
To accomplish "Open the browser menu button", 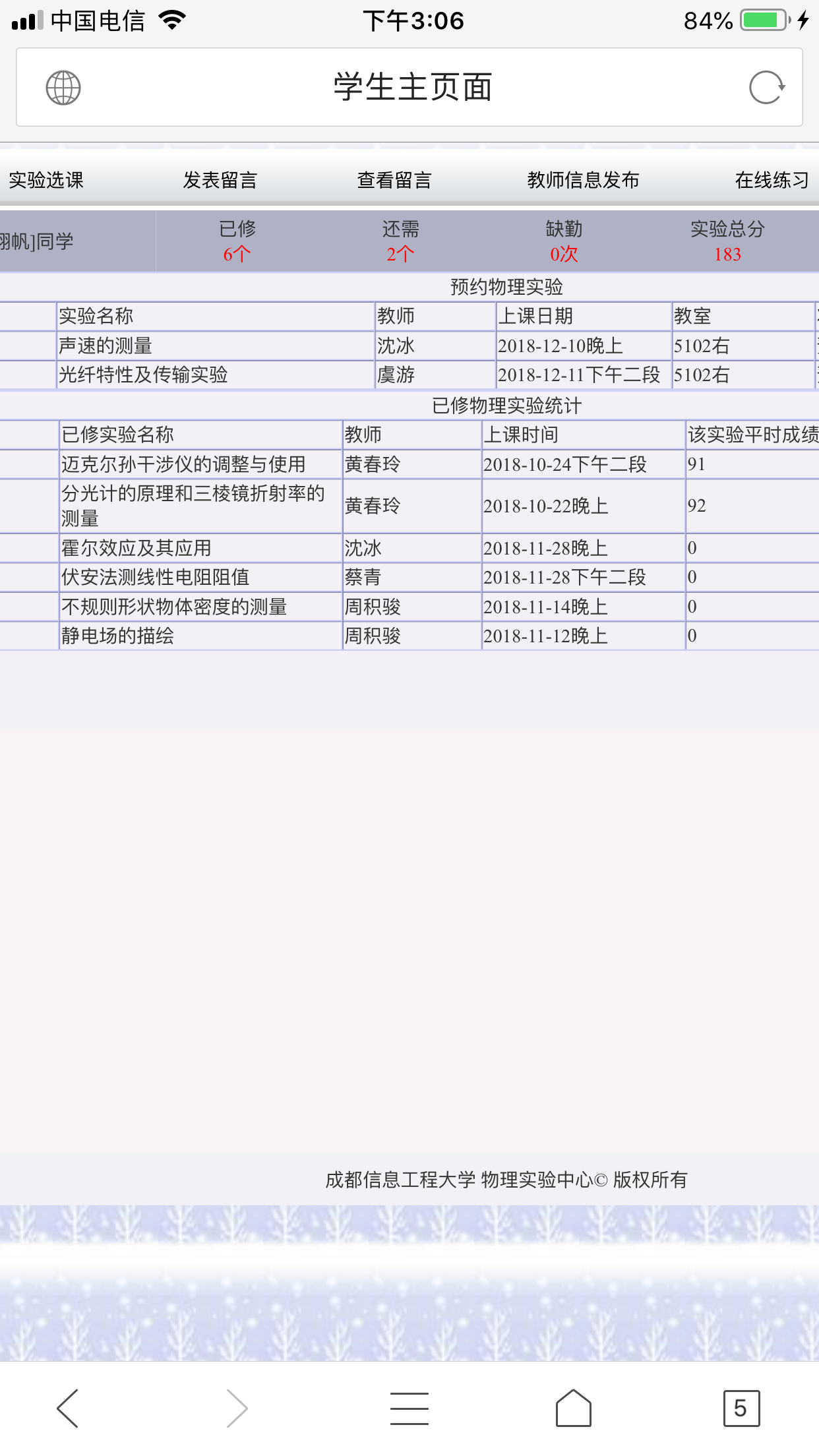I will pyautogui.click(x=409, y=1408).
